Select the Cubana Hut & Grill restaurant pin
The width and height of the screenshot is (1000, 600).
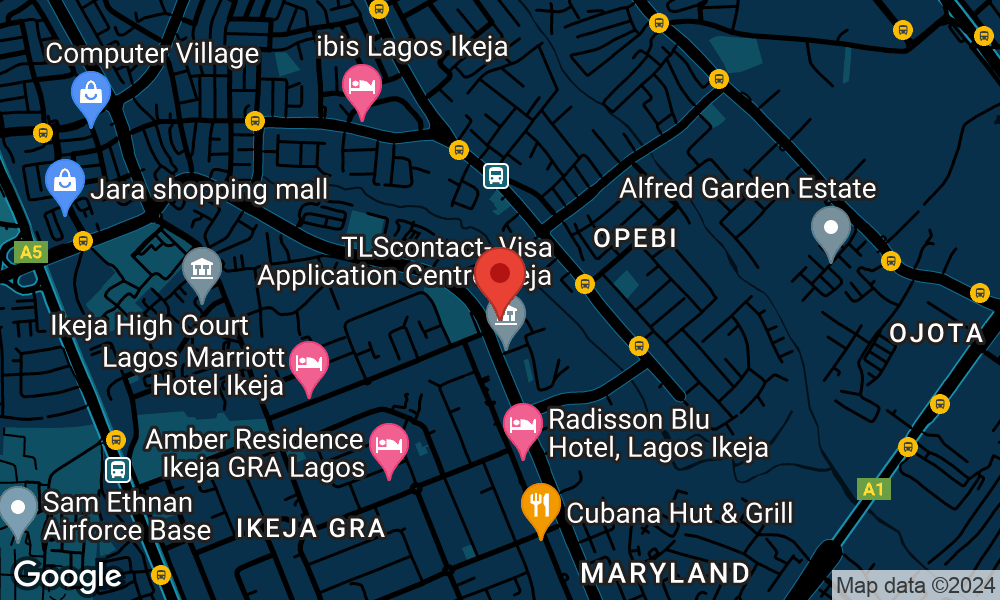coord(540,506)
